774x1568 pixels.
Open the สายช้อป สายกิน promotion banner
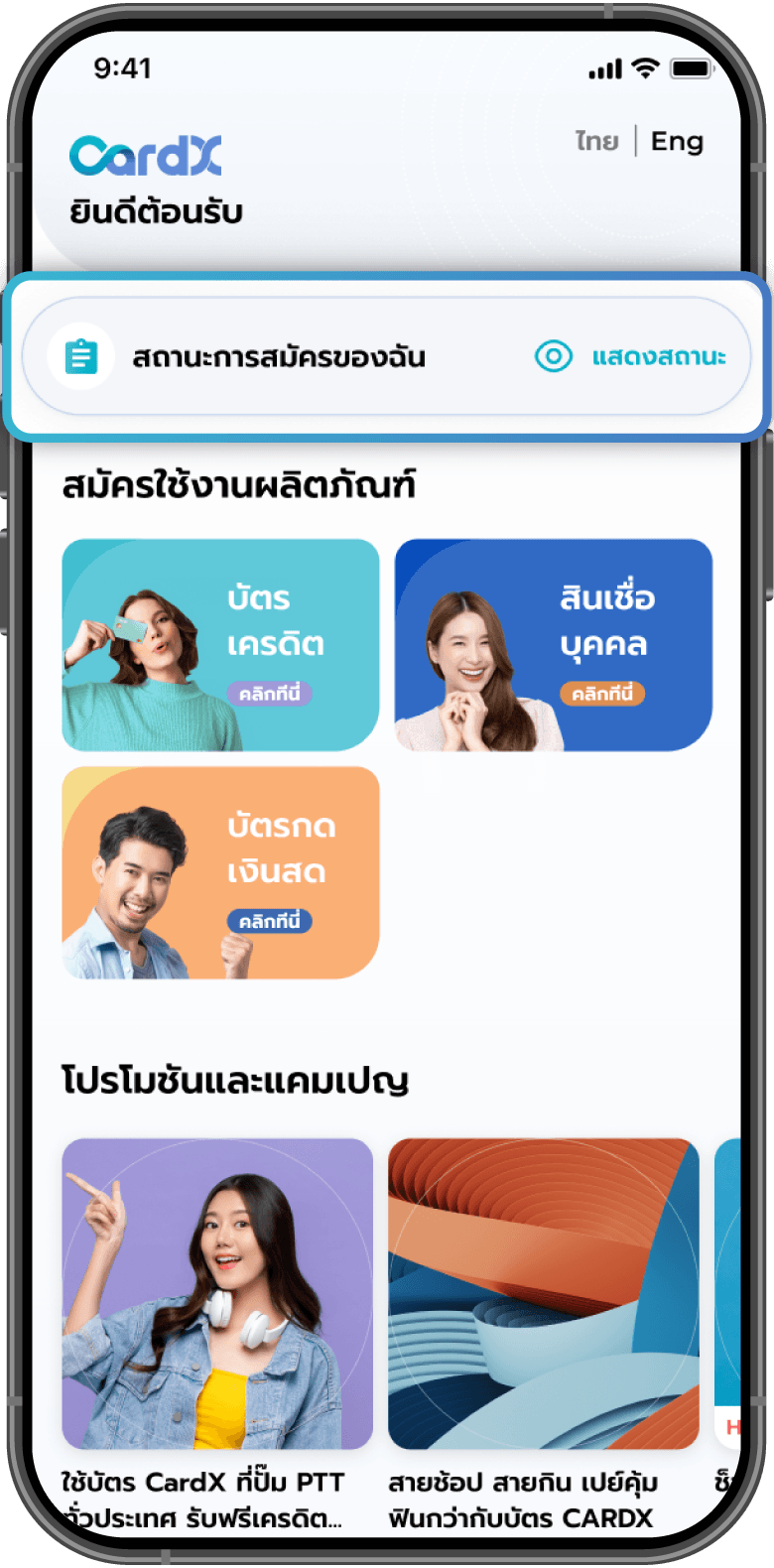[x=545, y=1290]
